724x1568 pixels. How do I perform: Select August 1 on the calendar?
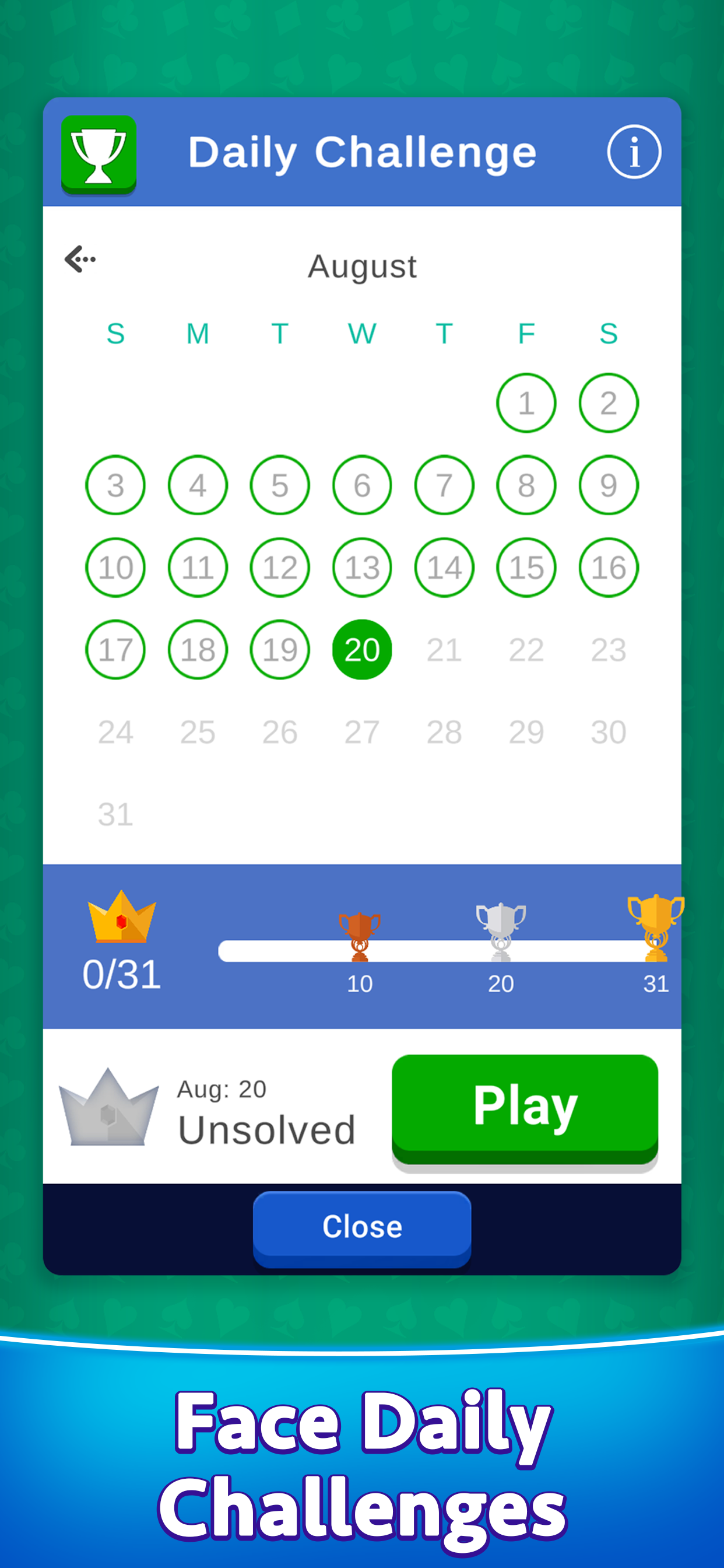click(x=526, y=403)
